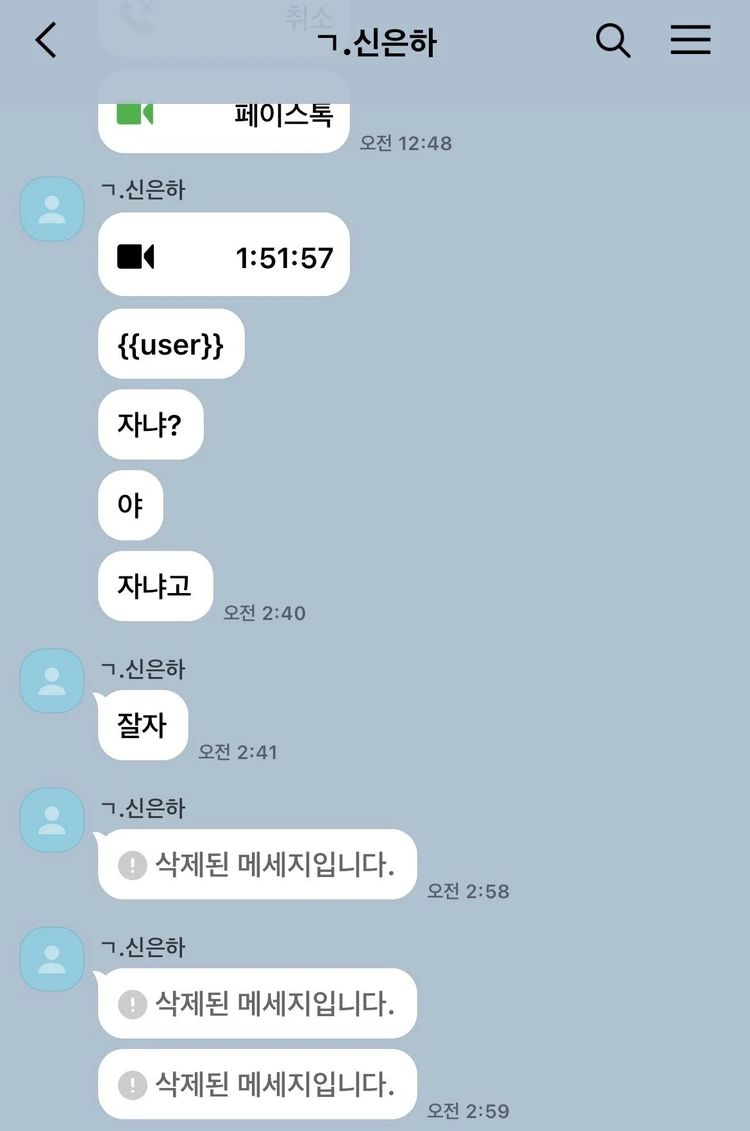Screen dimensions: 750x1131
Task: Open the profile picture beside the 잘자 message
Action: [x=52, y=680]
